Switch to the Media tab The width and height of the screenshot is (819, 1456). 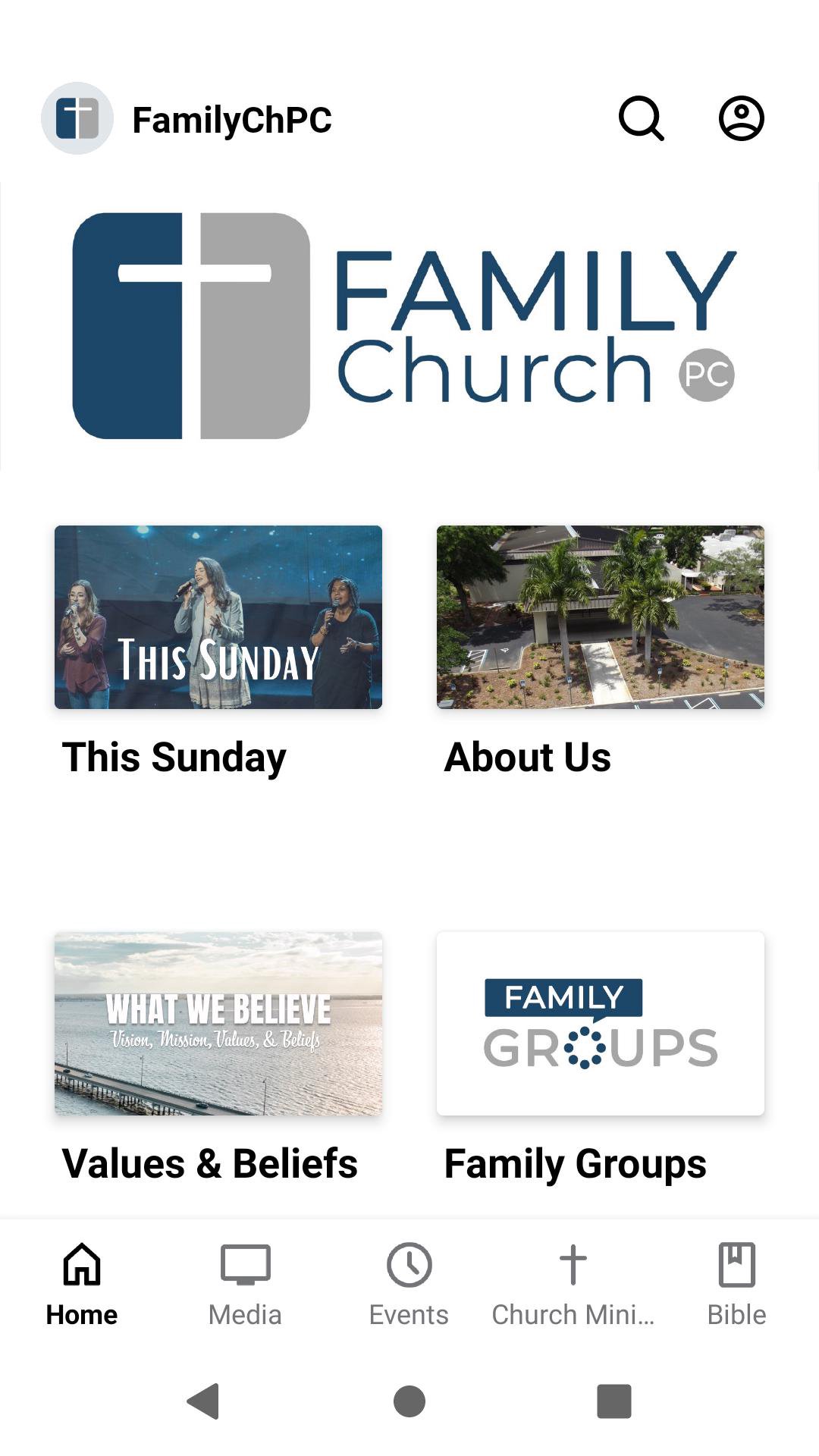point(245,1285)
